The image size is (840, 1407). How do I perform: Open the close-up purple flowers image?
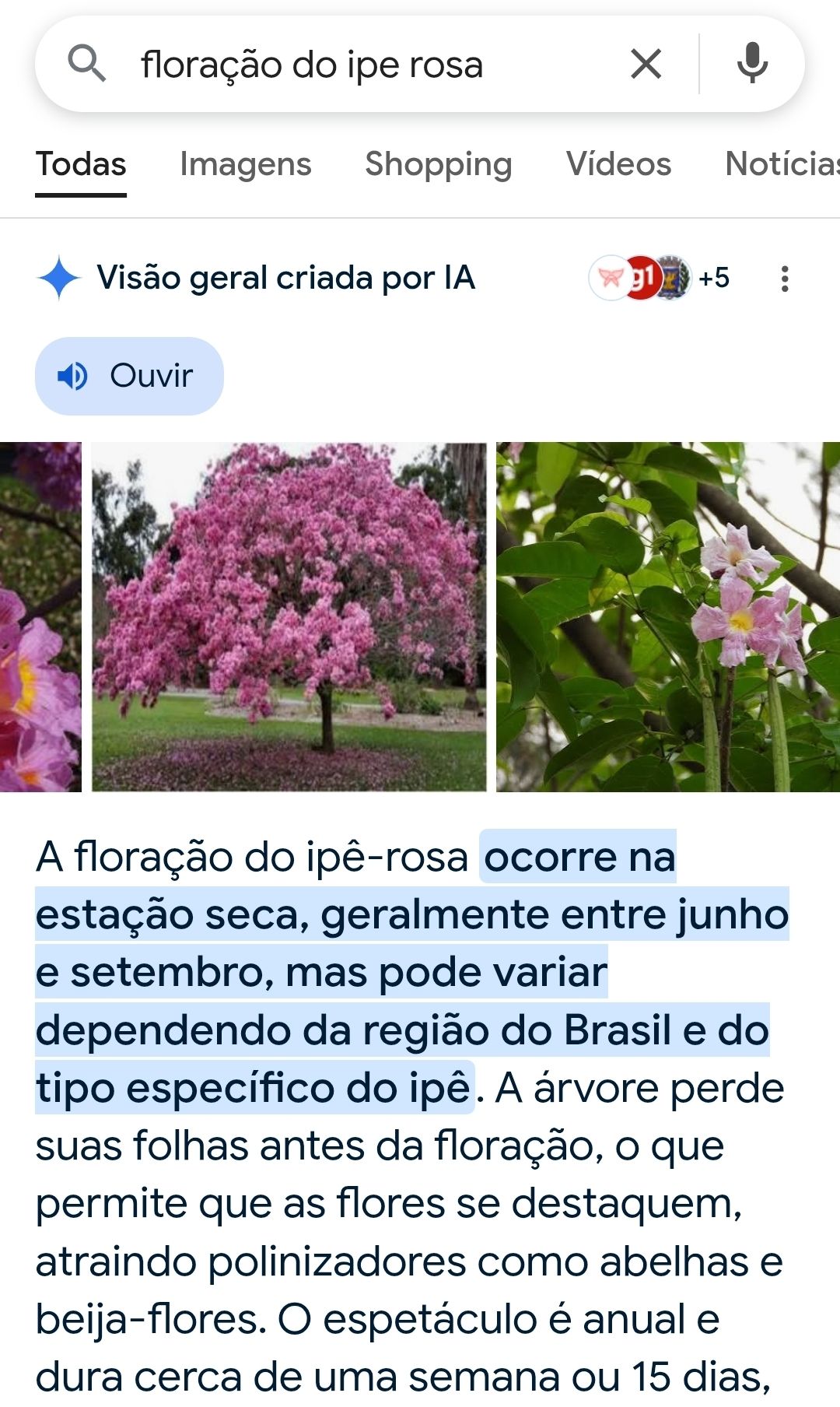tap(40, 617)
